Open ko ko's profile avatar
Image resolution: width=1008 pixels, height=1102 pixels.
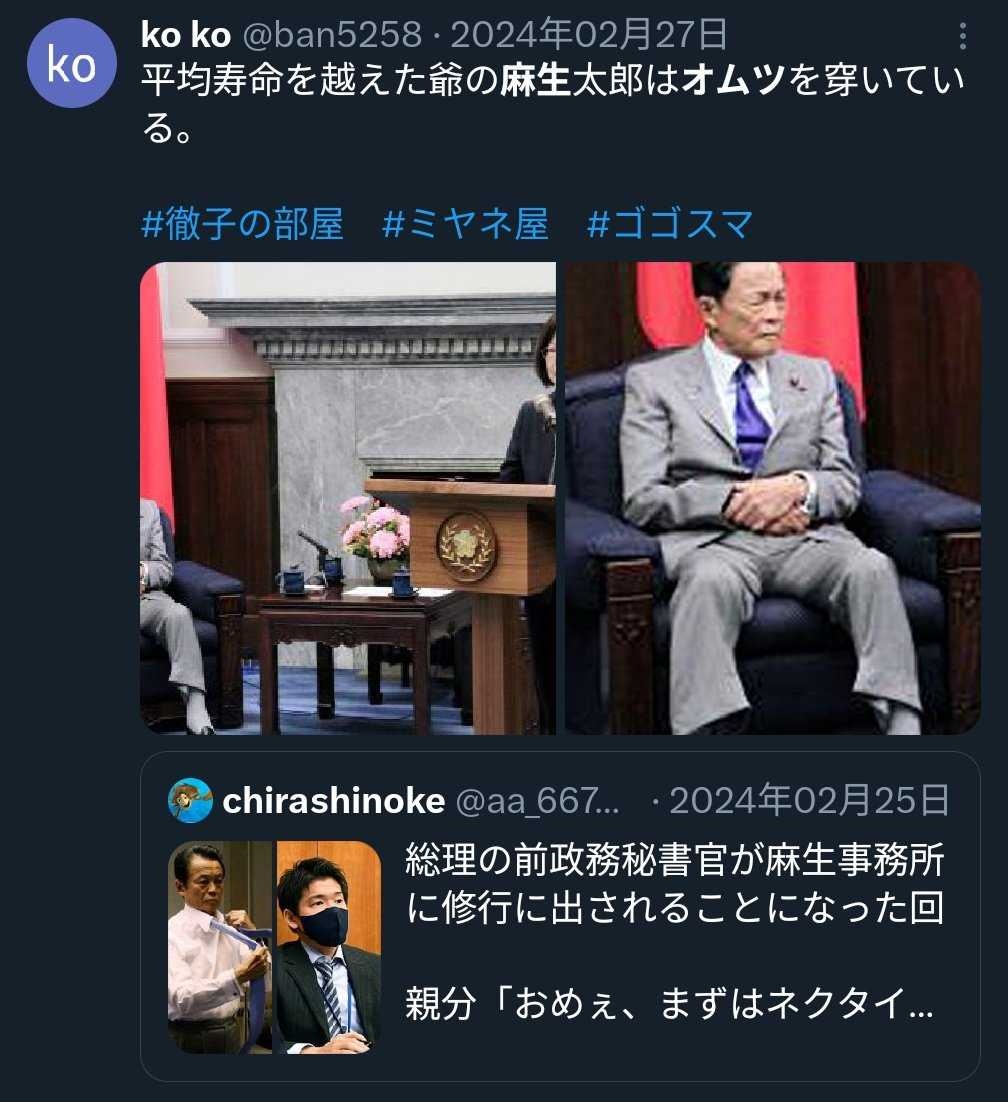click(73, 64)
